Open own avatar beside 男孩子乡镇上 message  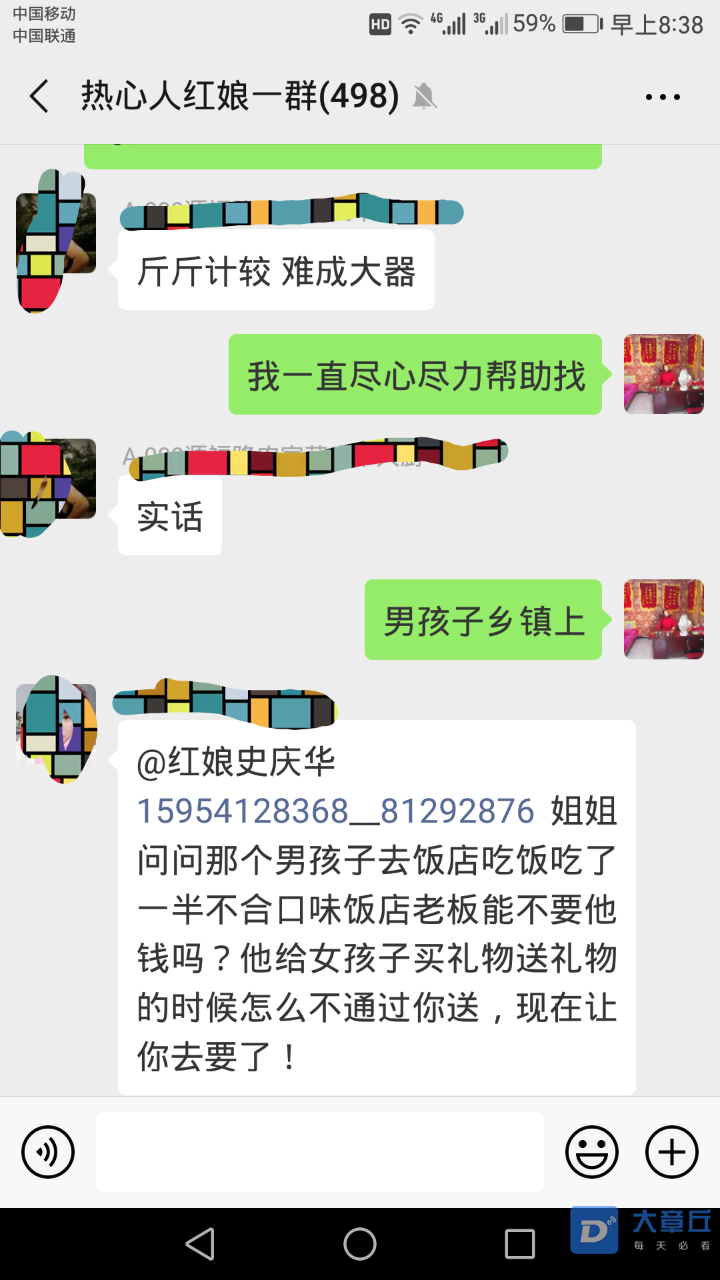663,619
